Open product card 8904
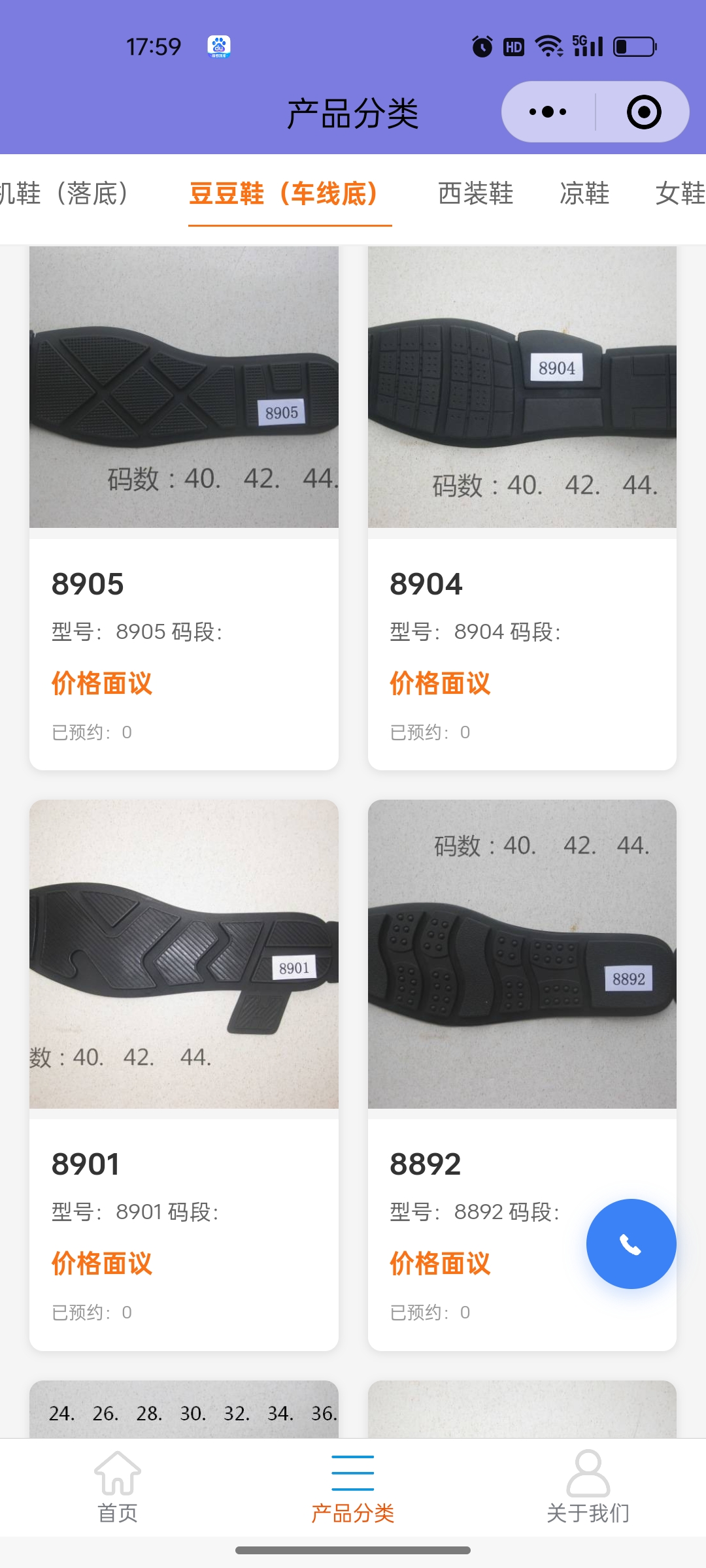This screenshot has height=1568, width=706. coord(522,510)
